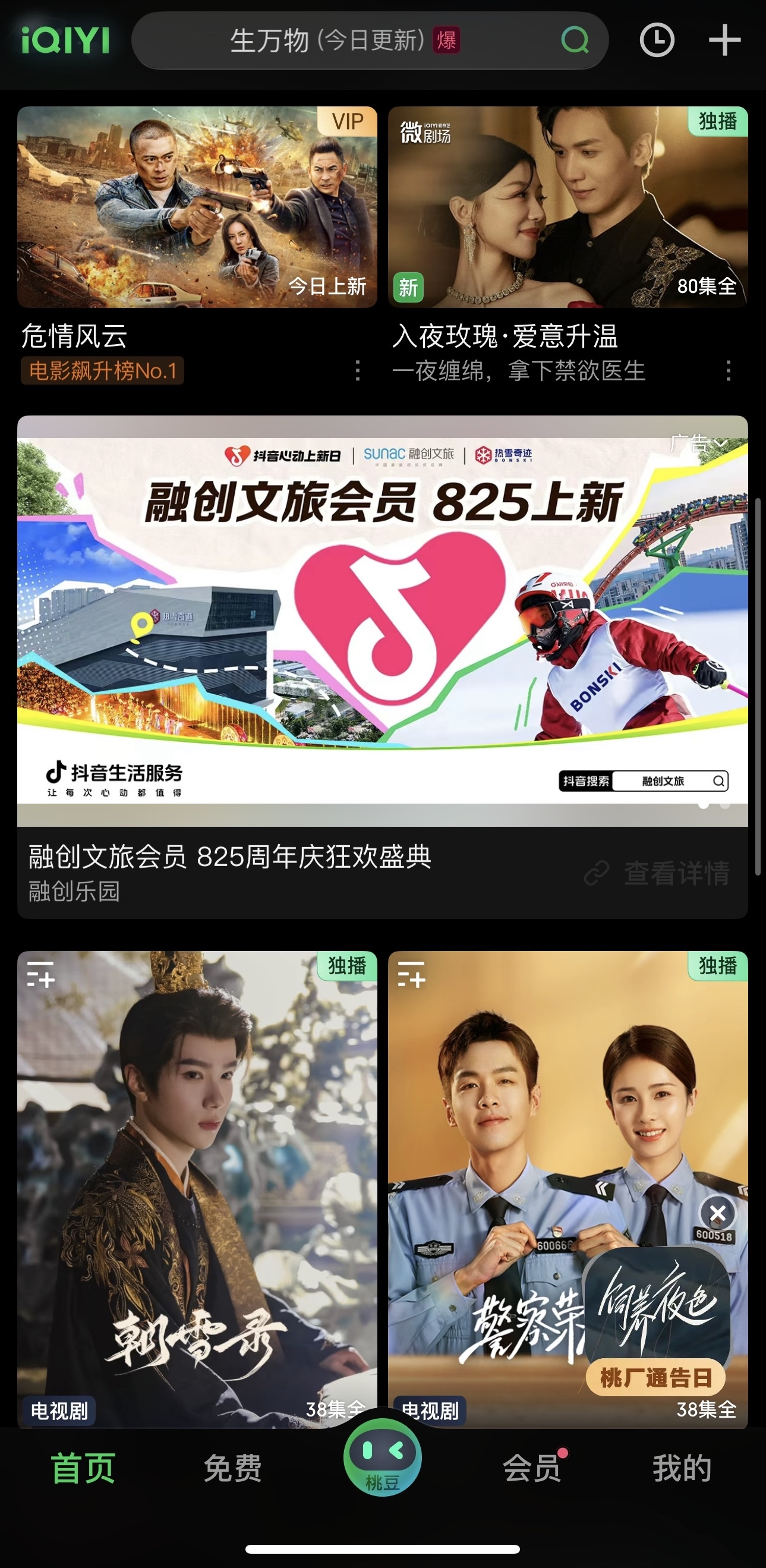Open watch history clock icon
Screen dimensions: 766x1568
(x=657, y=41)
